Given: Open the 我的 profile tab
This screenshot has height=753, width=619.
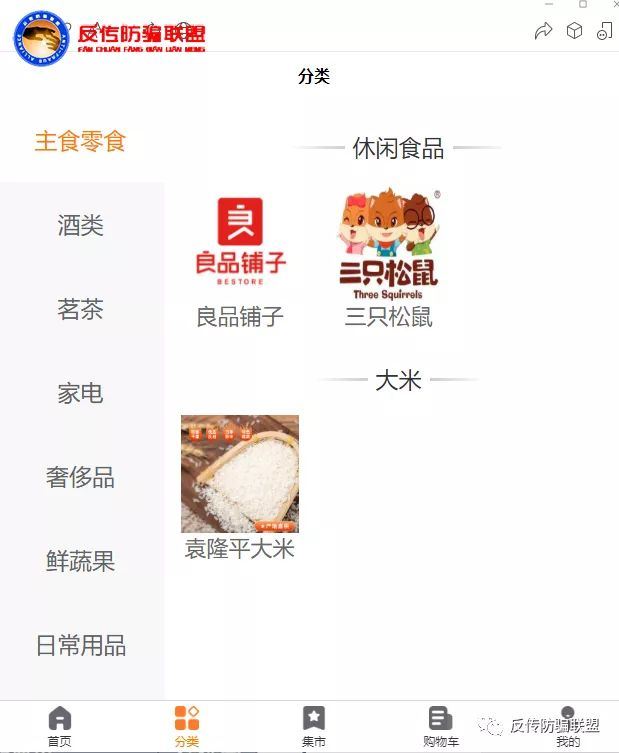Looking at the screenshot, I should pyautogui.click(x=568, y=726).
